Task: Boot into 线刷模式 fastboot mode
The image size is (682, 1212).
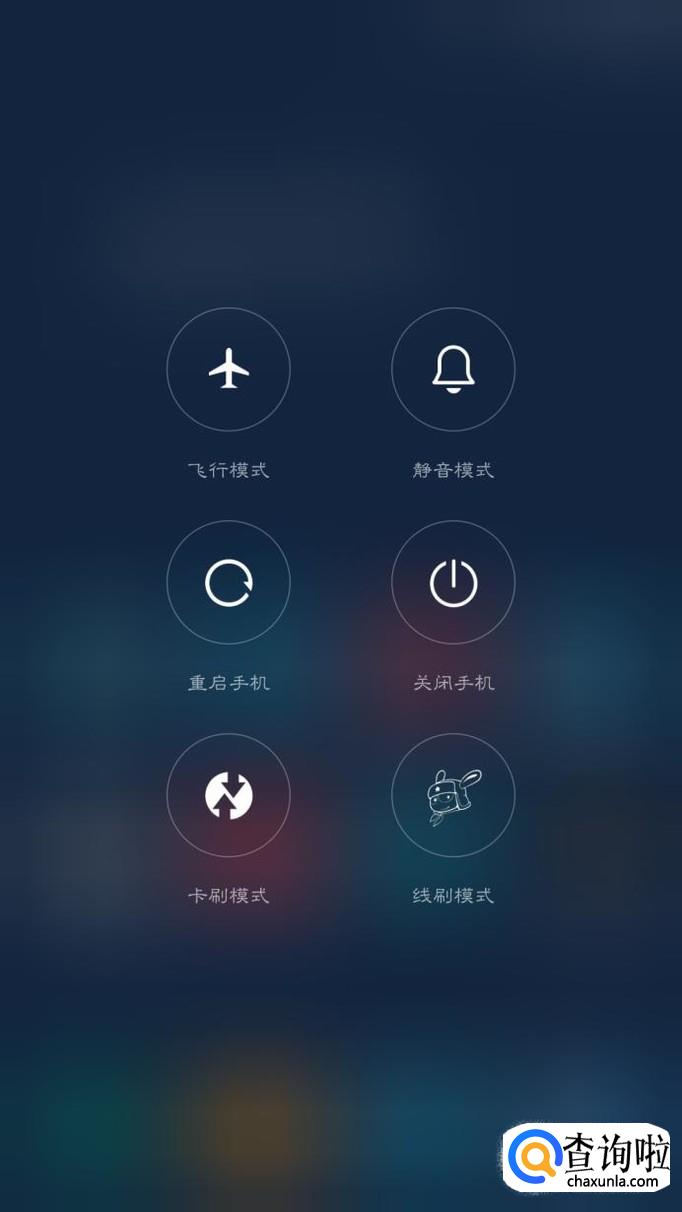Action: click(x=453, y=795)
